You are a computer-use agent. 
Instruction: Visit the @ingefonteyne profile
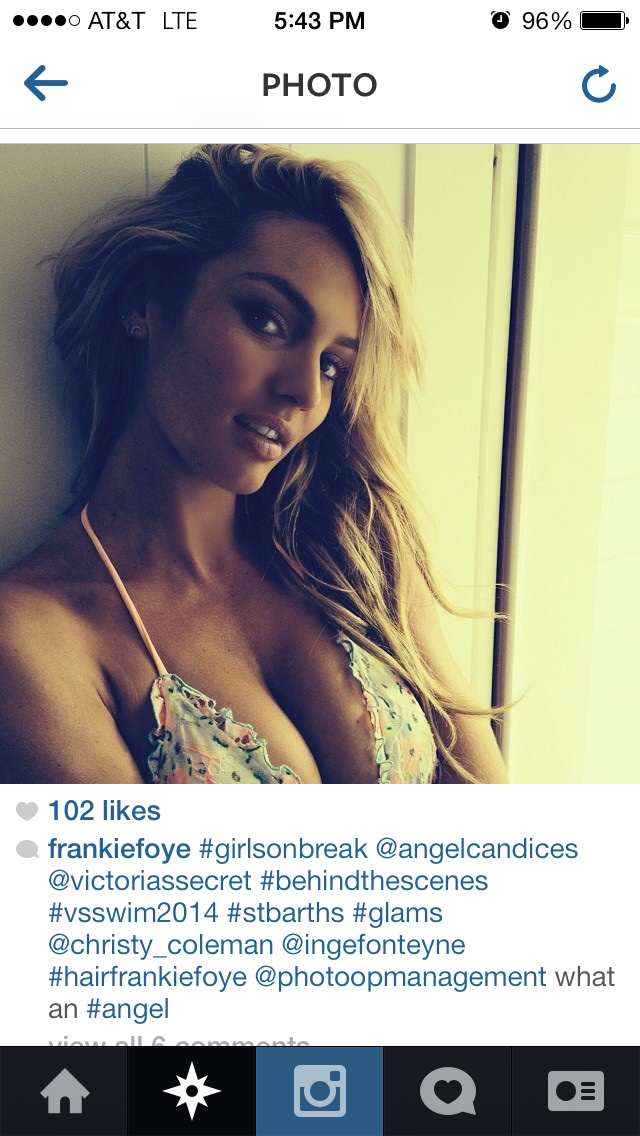[373, 945]
